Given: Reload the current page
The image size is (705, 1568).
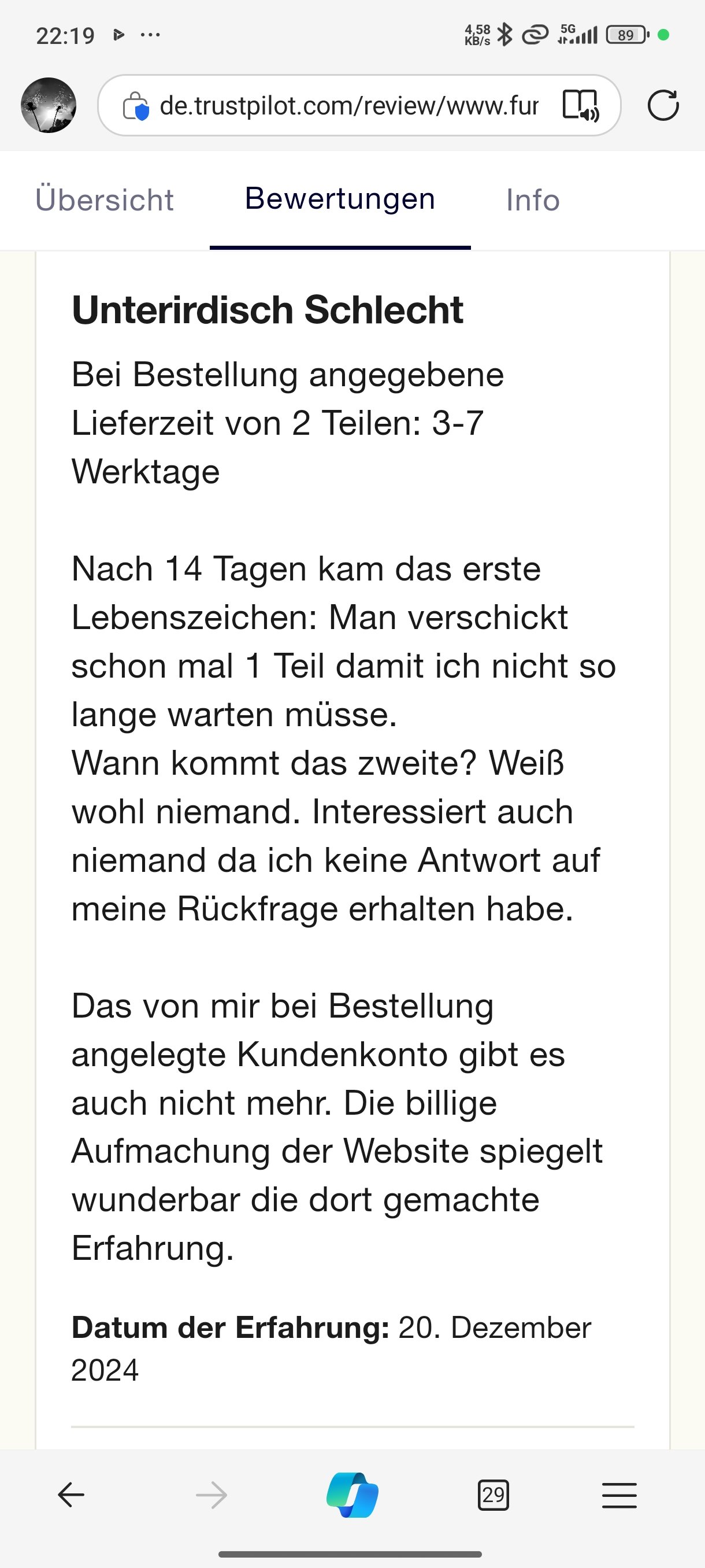Looking at the screenshot, I should pyautogui.click(x=663, y=105).
